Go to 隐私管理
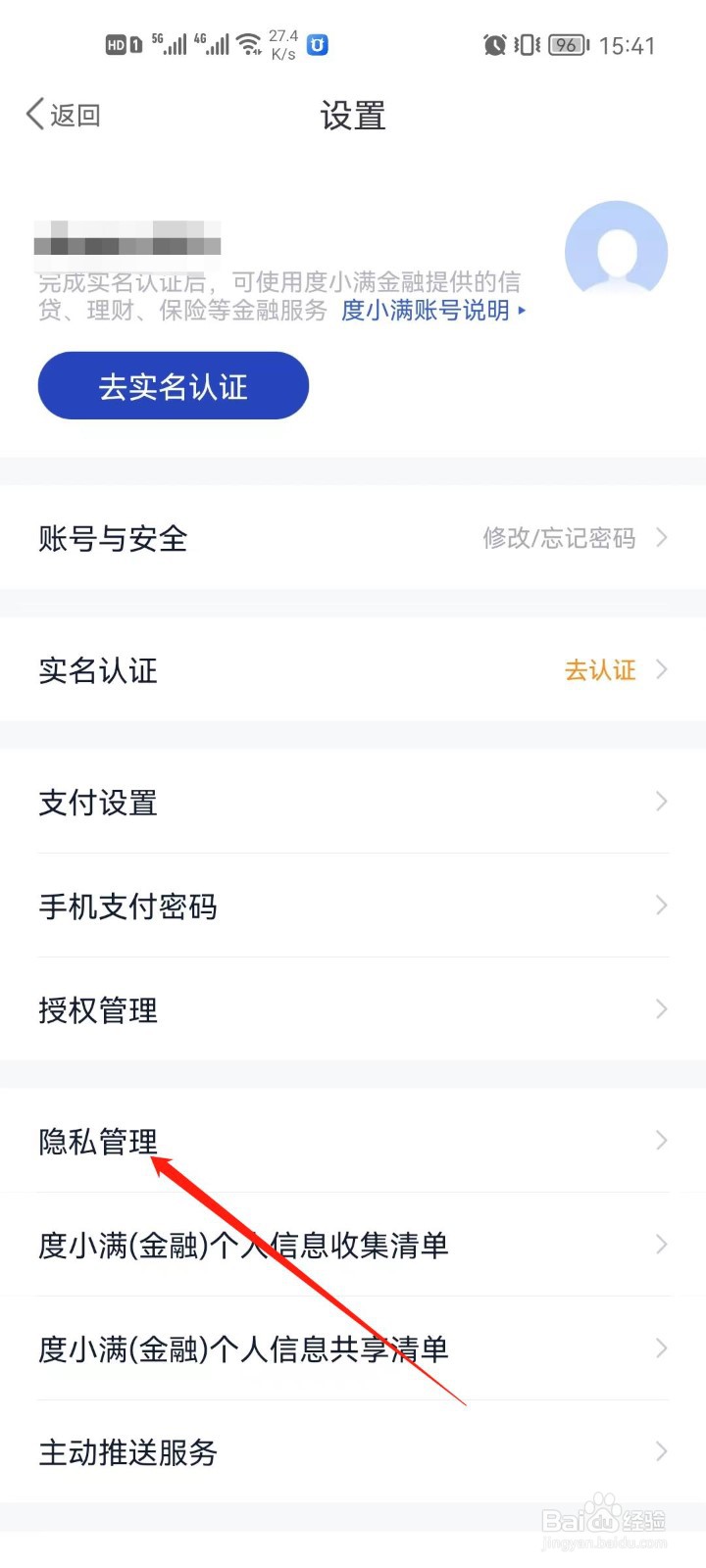This screenshot has width=706, height=1568. pyautogui.click(x=353, y=1142)
